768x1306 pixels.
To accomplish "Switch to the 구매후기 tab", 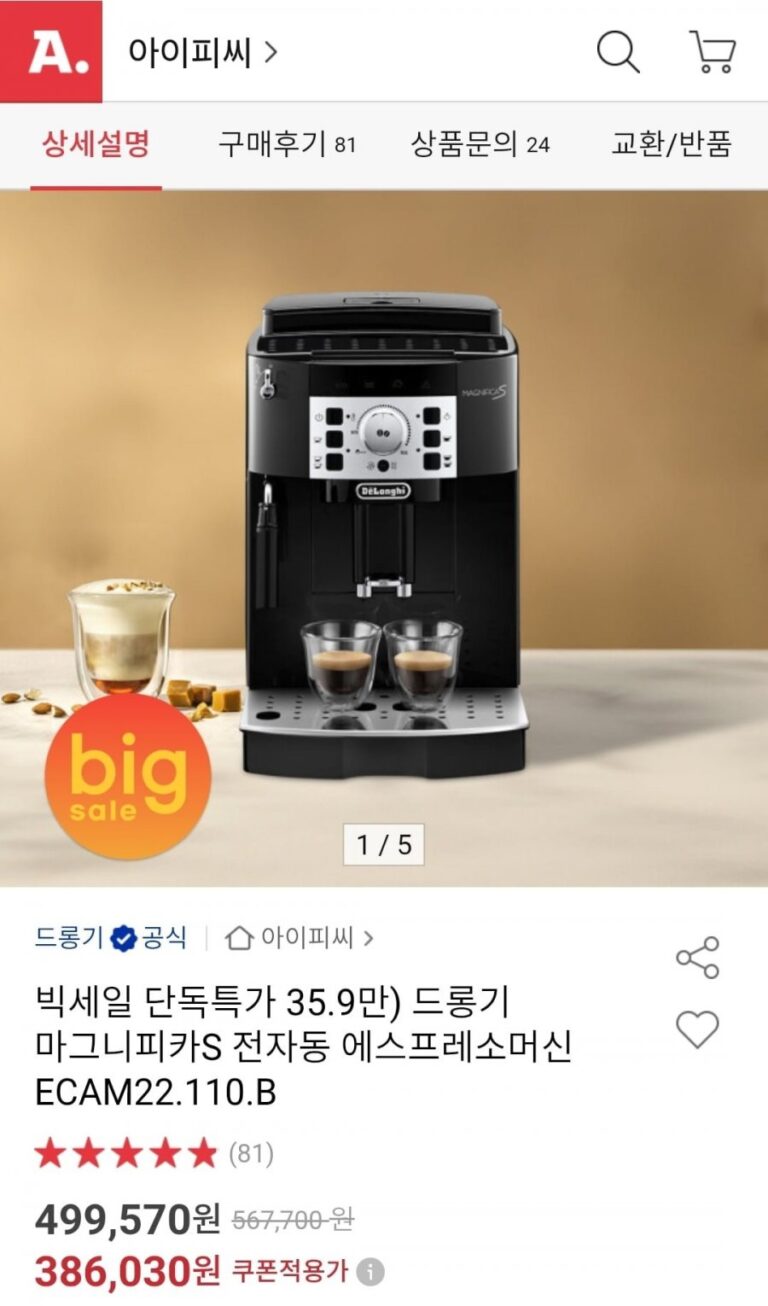I will (287, 145).
